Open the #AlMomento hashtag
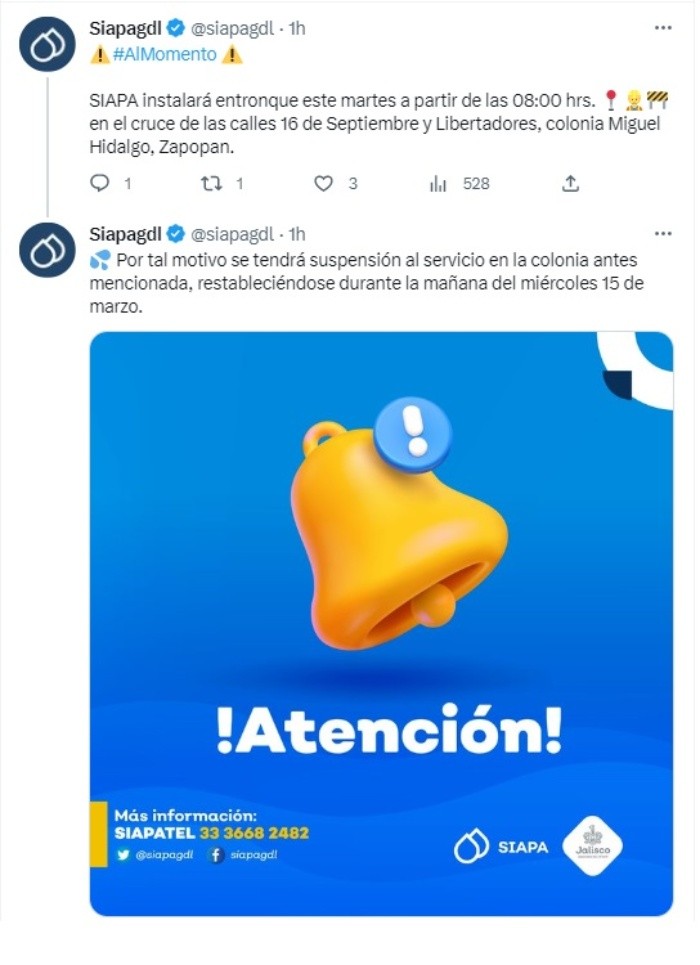The height and width of the screenshot is (965, 700). [165, 55]
